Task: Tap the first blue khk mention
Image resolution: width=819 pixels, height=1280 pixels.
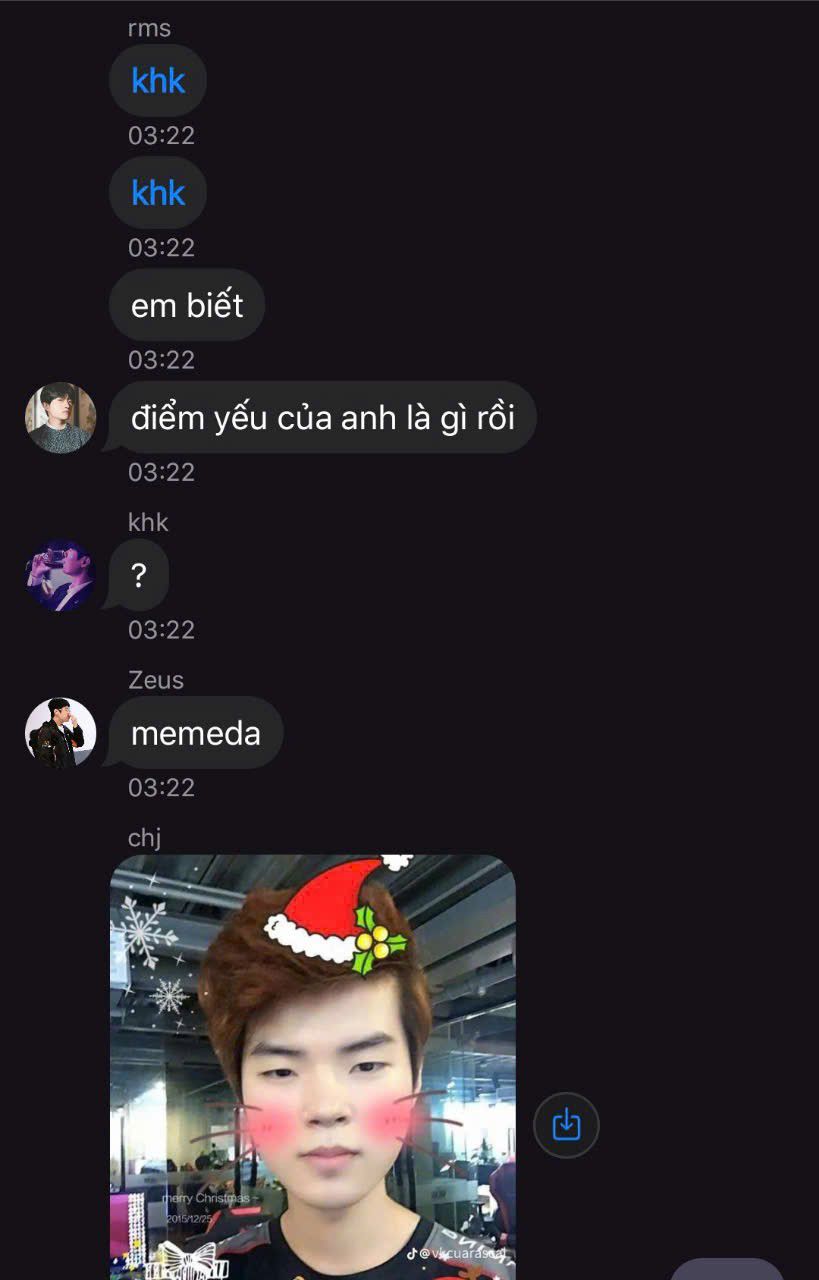Action: point(158,81)
